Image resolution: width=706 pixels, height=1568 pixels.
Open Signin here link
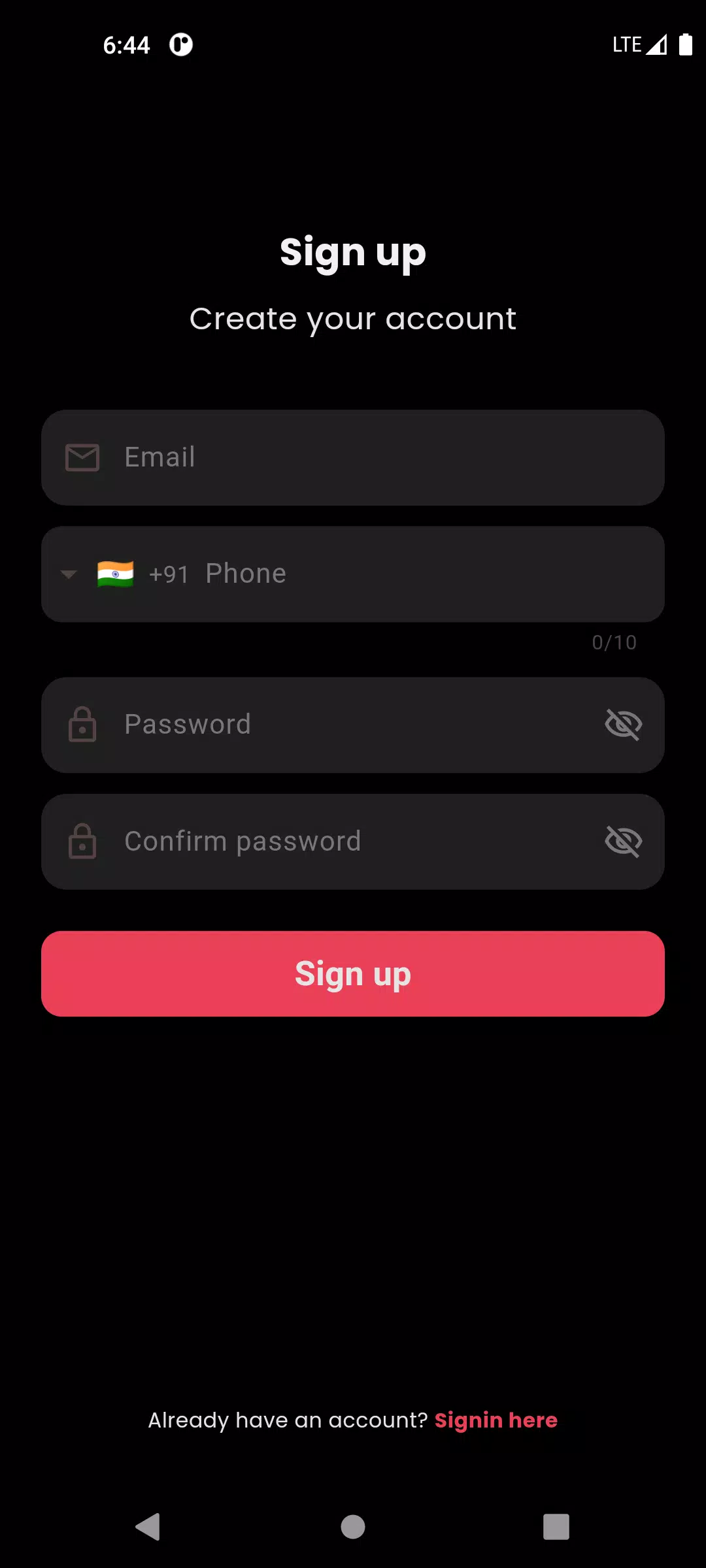(x=496, y=1420)
